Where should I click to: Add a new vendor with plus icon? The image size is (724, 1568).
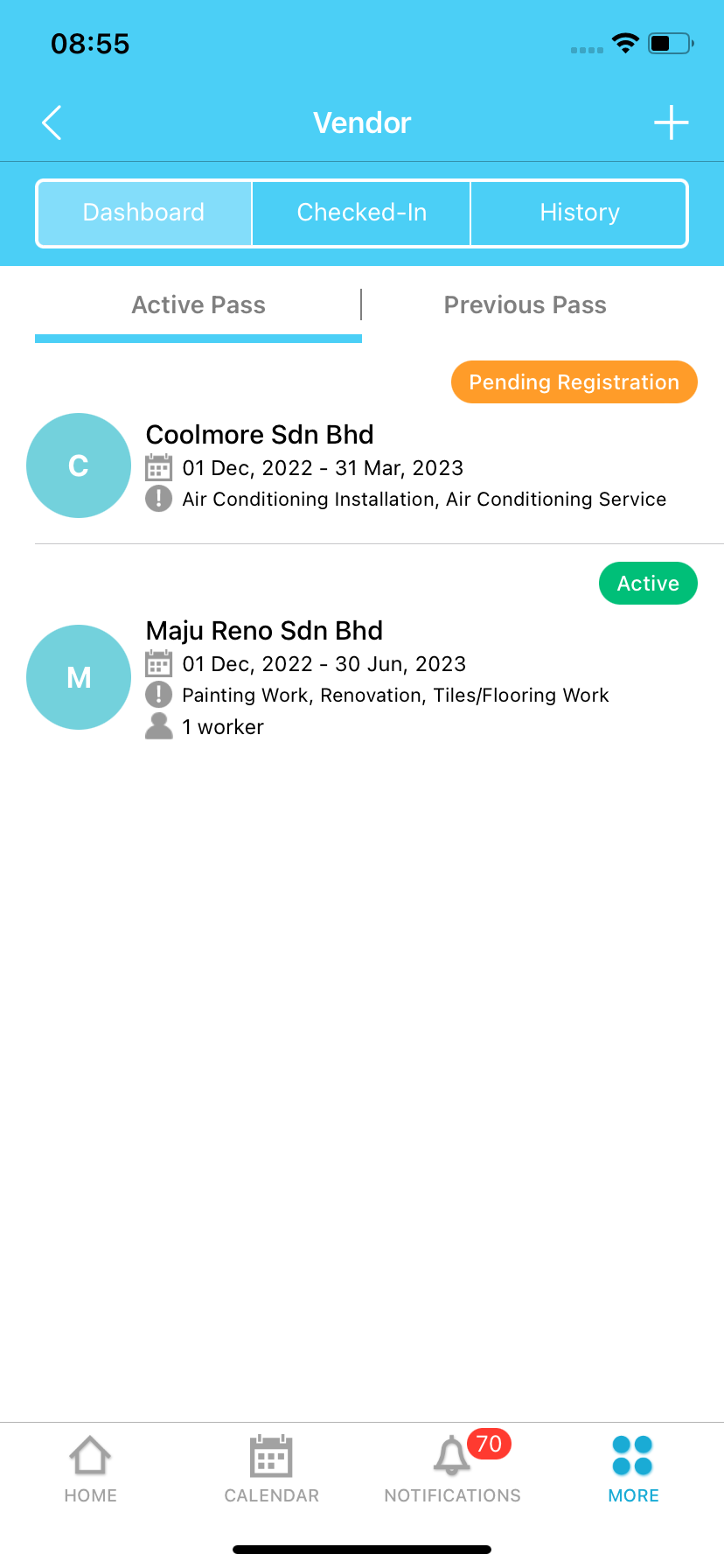pyautogui.click(x=672, y=122)
